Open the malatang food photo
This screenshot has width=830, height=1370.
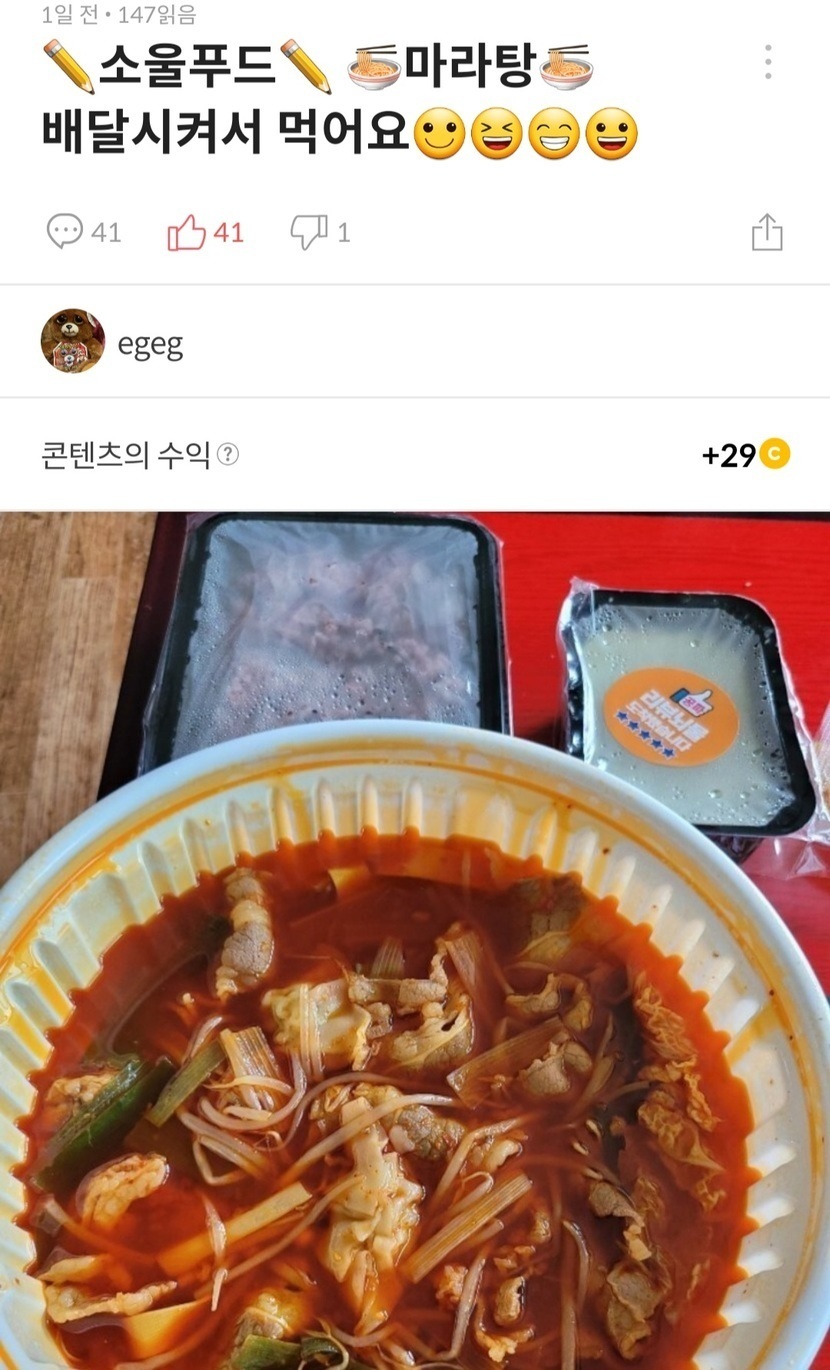(x=415, y=940)
